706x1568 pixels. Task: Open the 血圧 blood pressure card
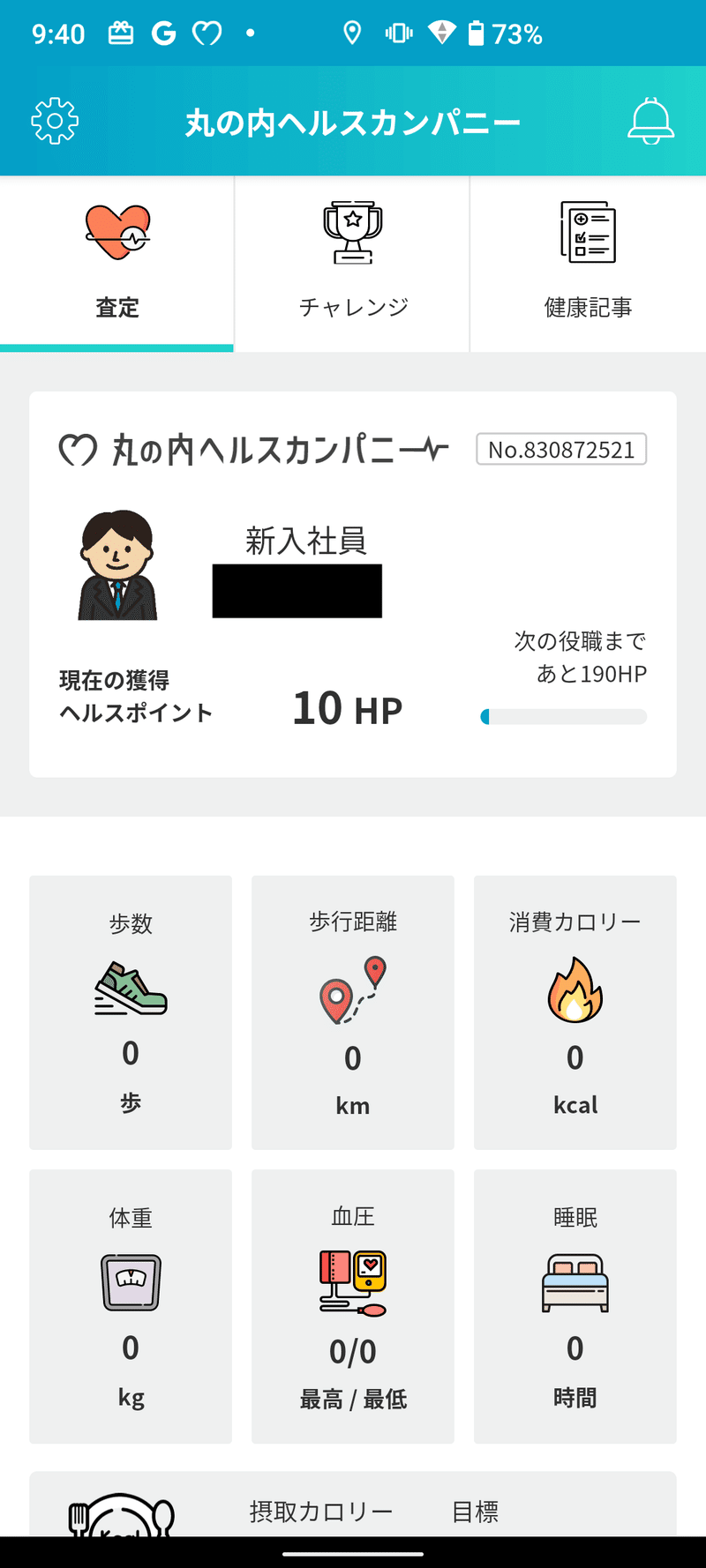point(353,1306)
